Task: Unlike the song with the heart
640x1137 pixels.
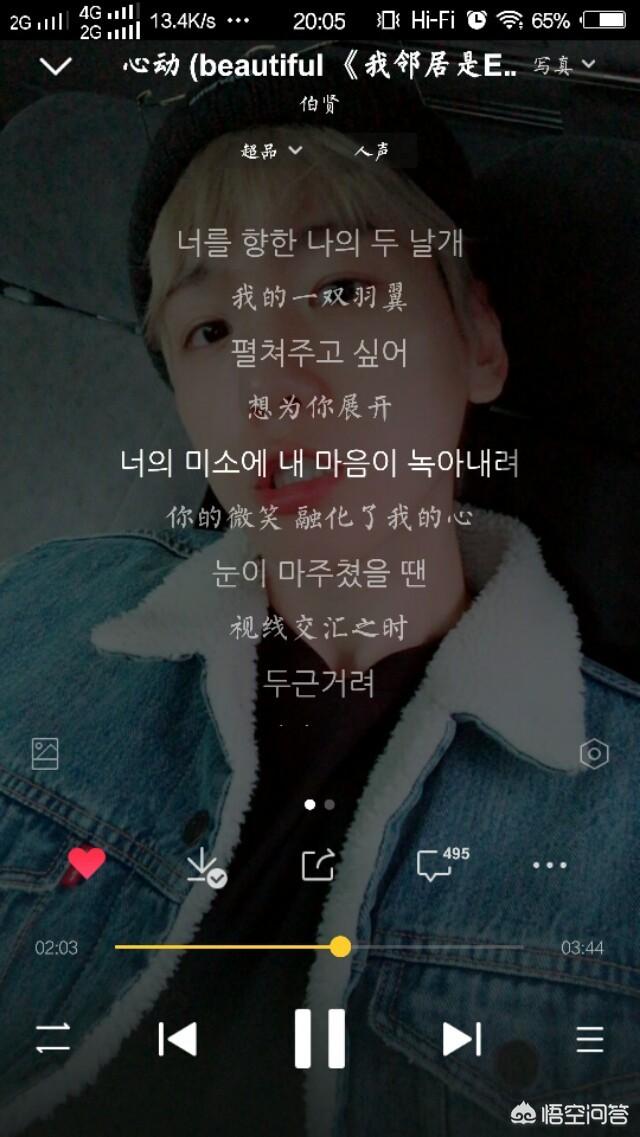Action: point(87,863)
